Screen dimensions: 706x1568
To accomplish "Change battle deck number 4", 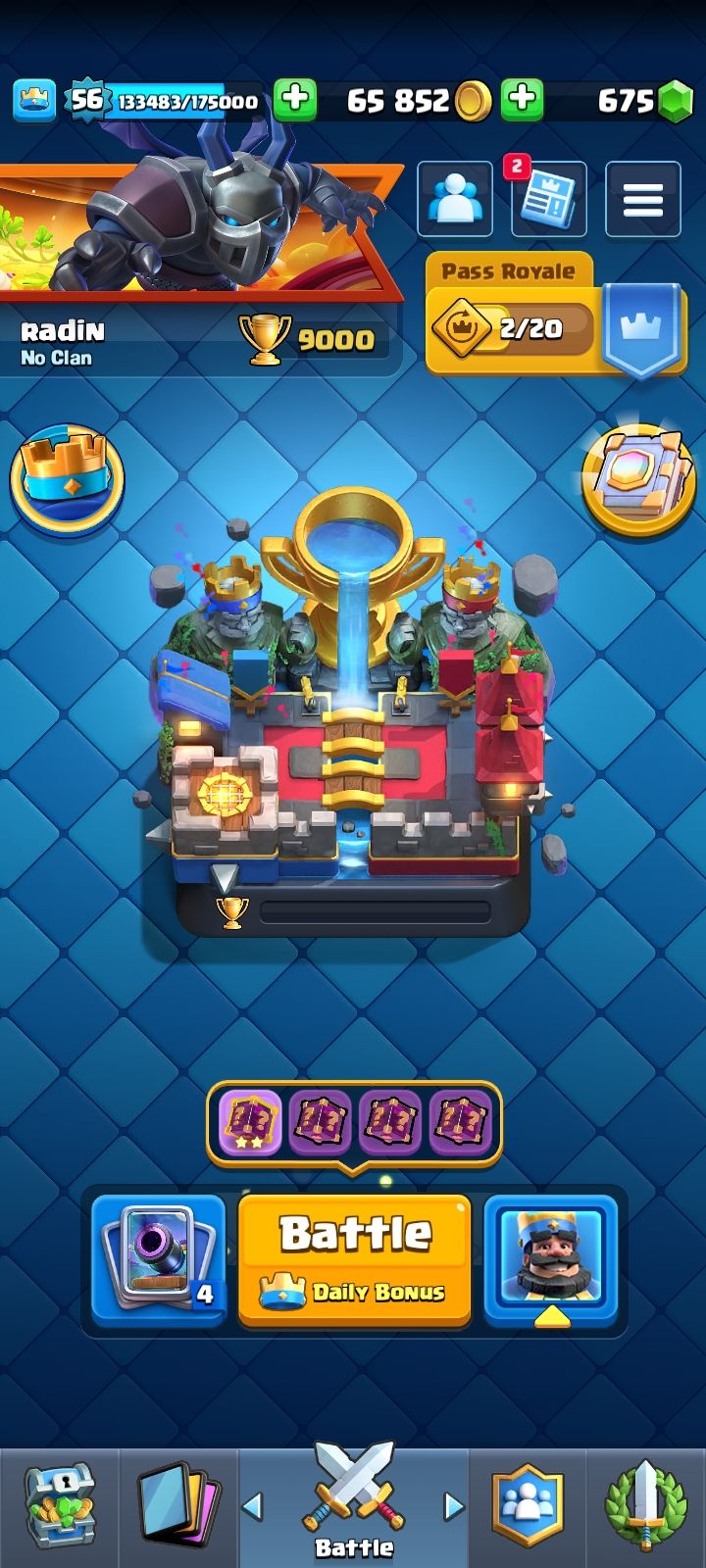I will point(158,1259).
